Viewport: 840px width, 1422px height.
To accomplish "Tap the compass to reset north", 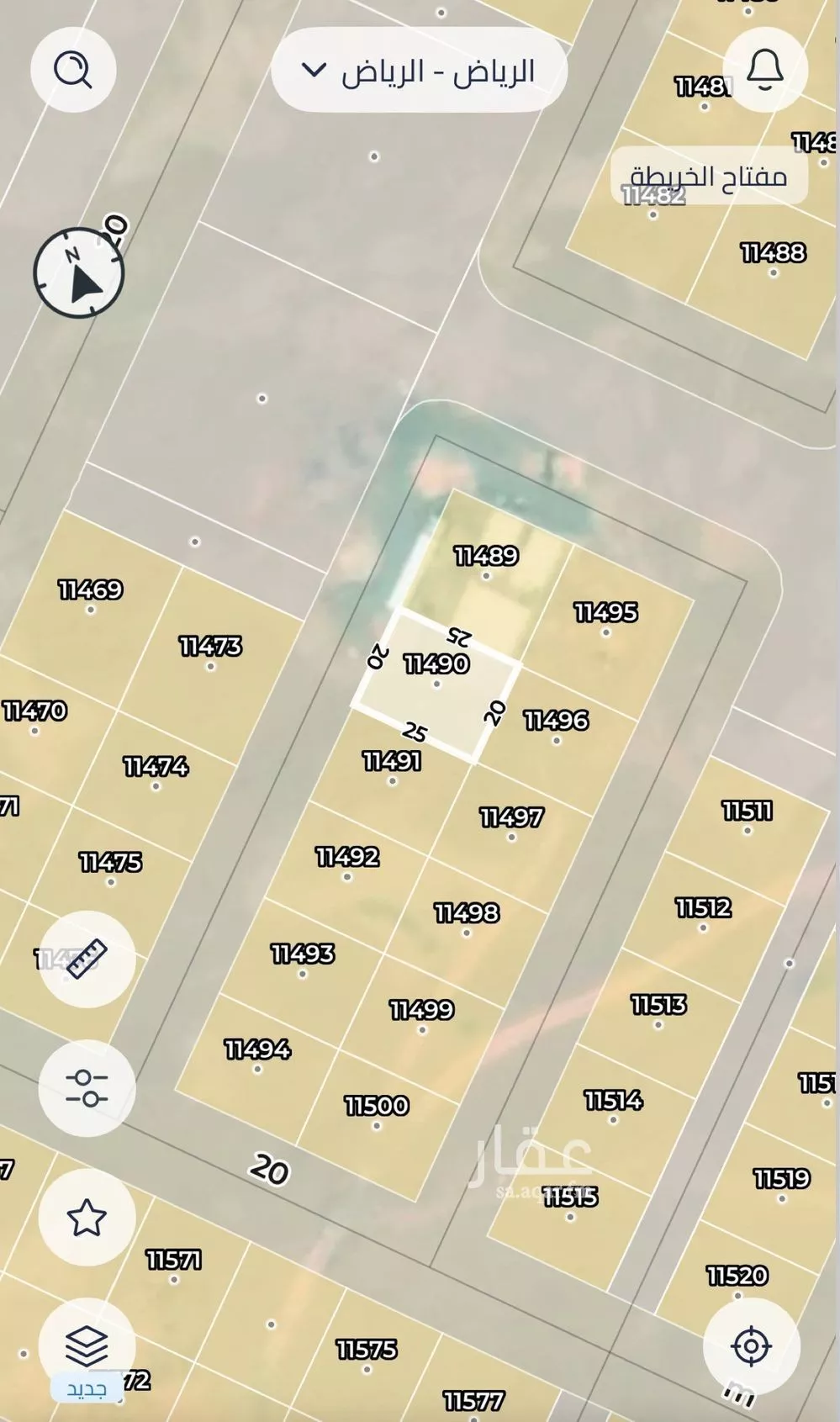I will 79,273.
